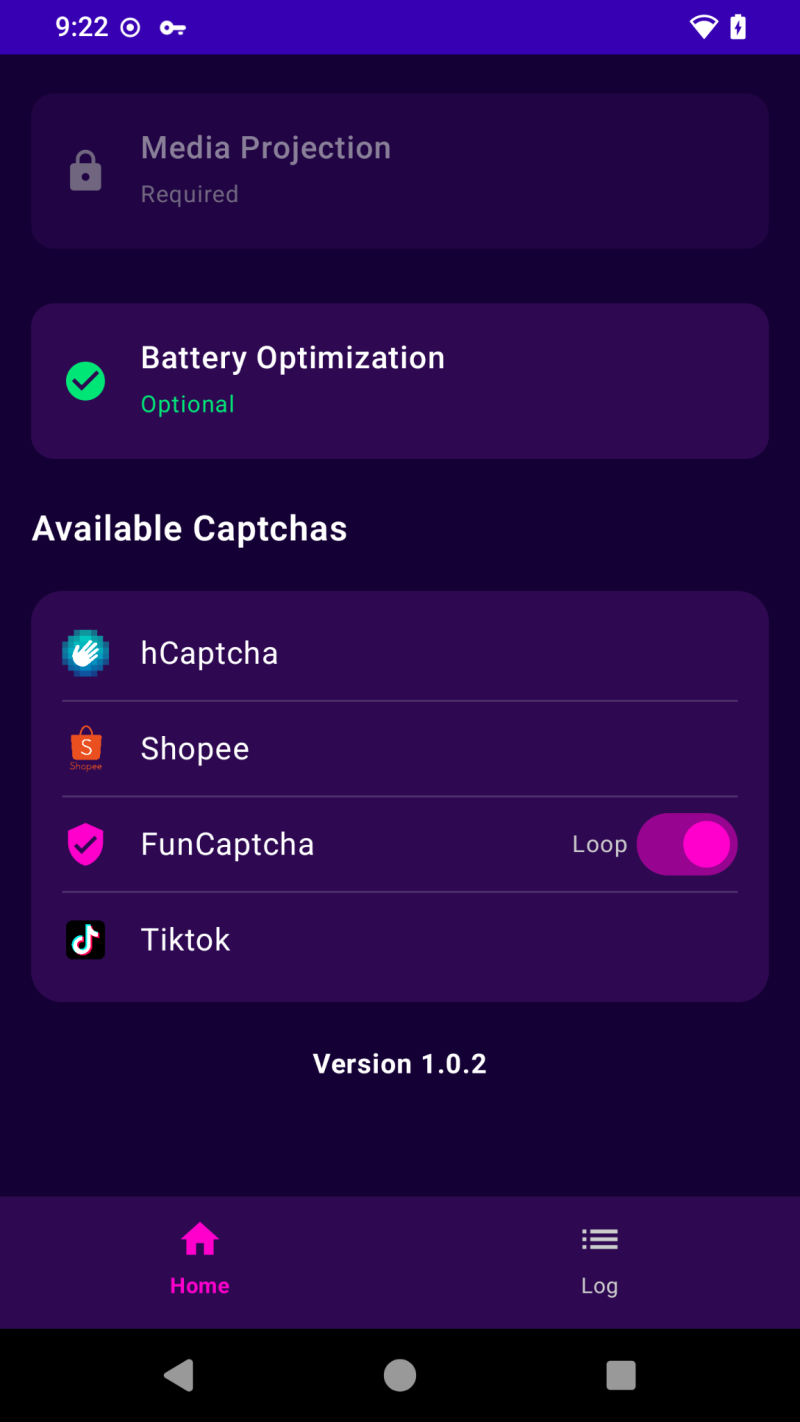This screenshot has height=1422, width=800.
Task: Open the Battery Optimization card
Action: click(400, 381)
